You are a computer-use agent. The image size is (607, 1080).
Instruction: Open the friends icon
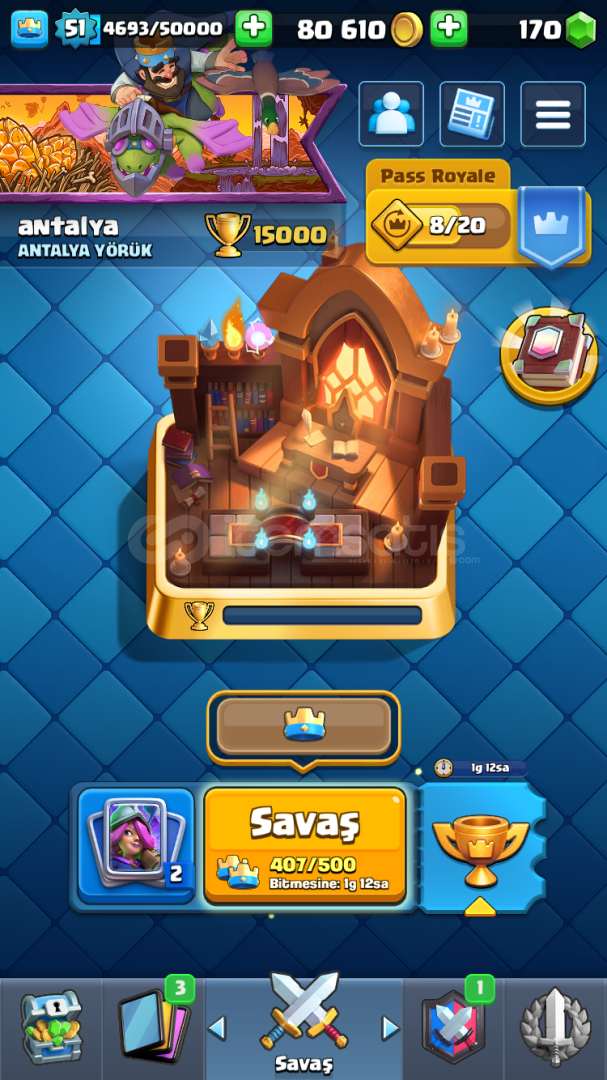click(391, 114)
